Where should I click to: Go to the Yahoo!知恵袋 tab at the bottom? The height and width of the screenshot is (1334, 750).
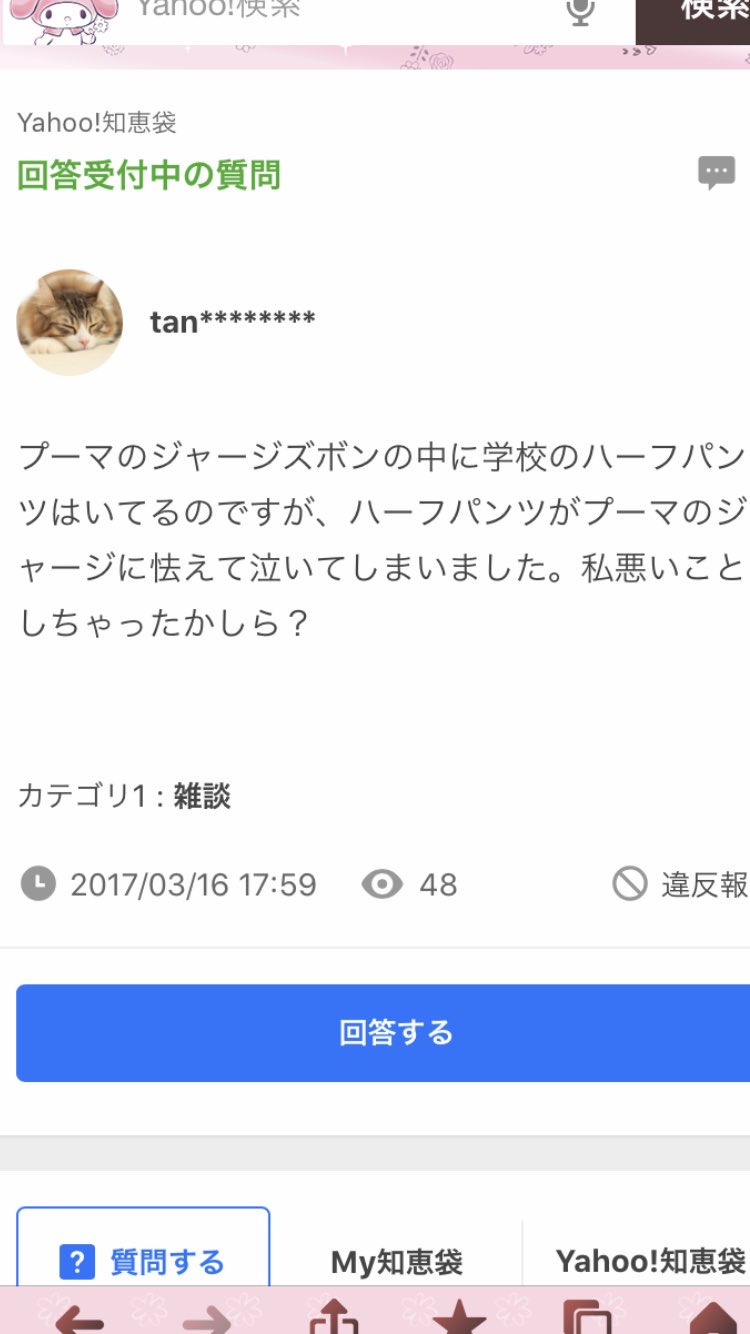coord(650,1260)
